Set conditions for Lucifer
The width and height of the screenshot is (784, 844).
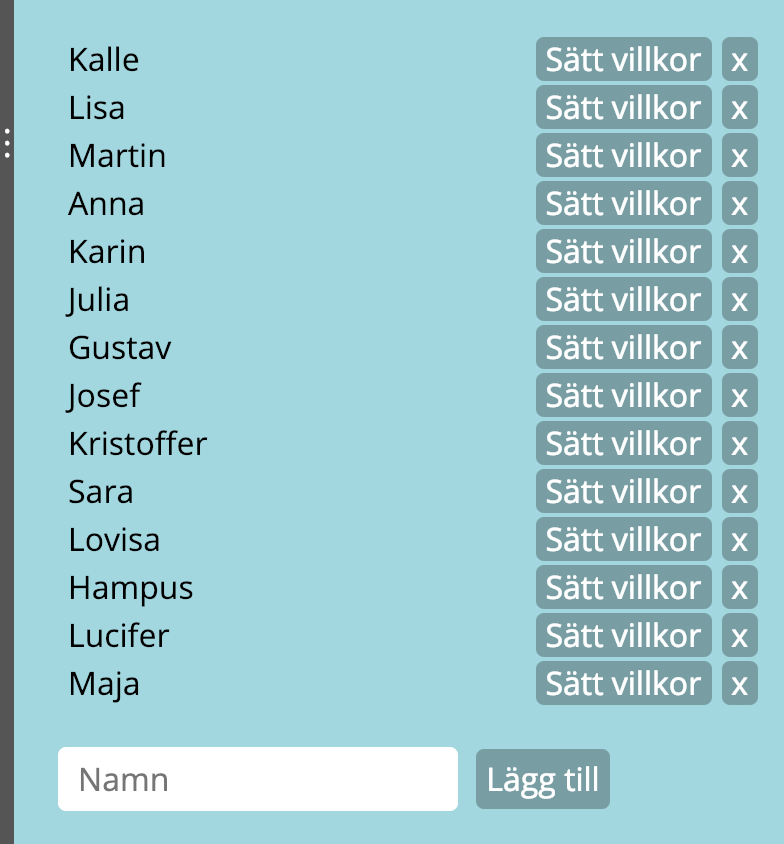(x=623, y=636)
